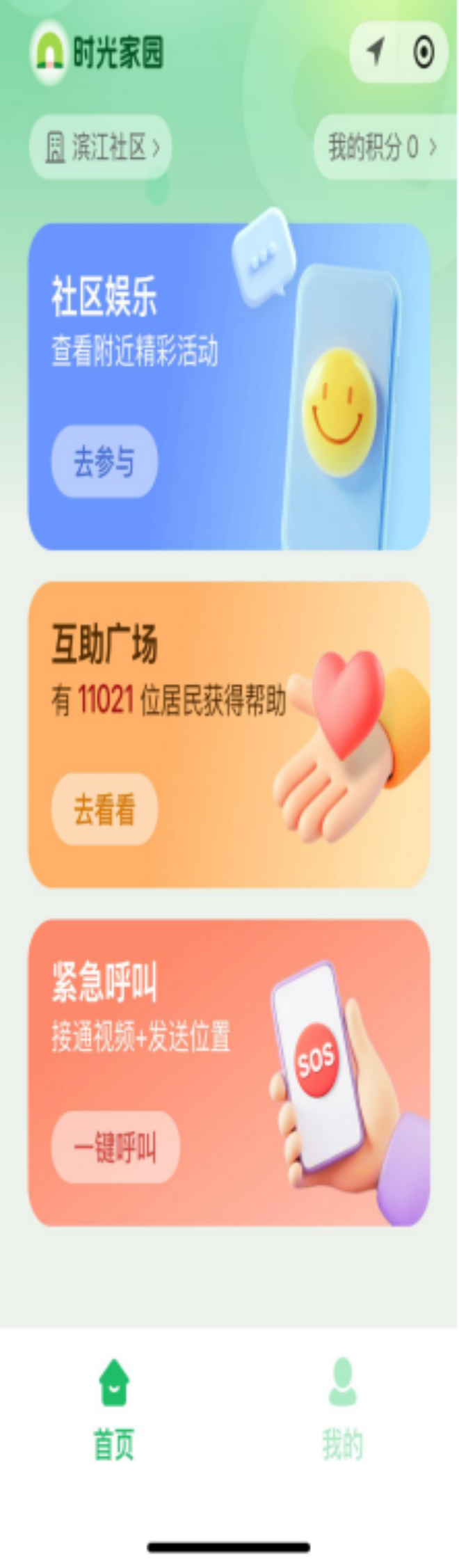Tap 去参与 on the 社区娱乐 card
Screen dimensions: 459x1568
tap(104, 462)
